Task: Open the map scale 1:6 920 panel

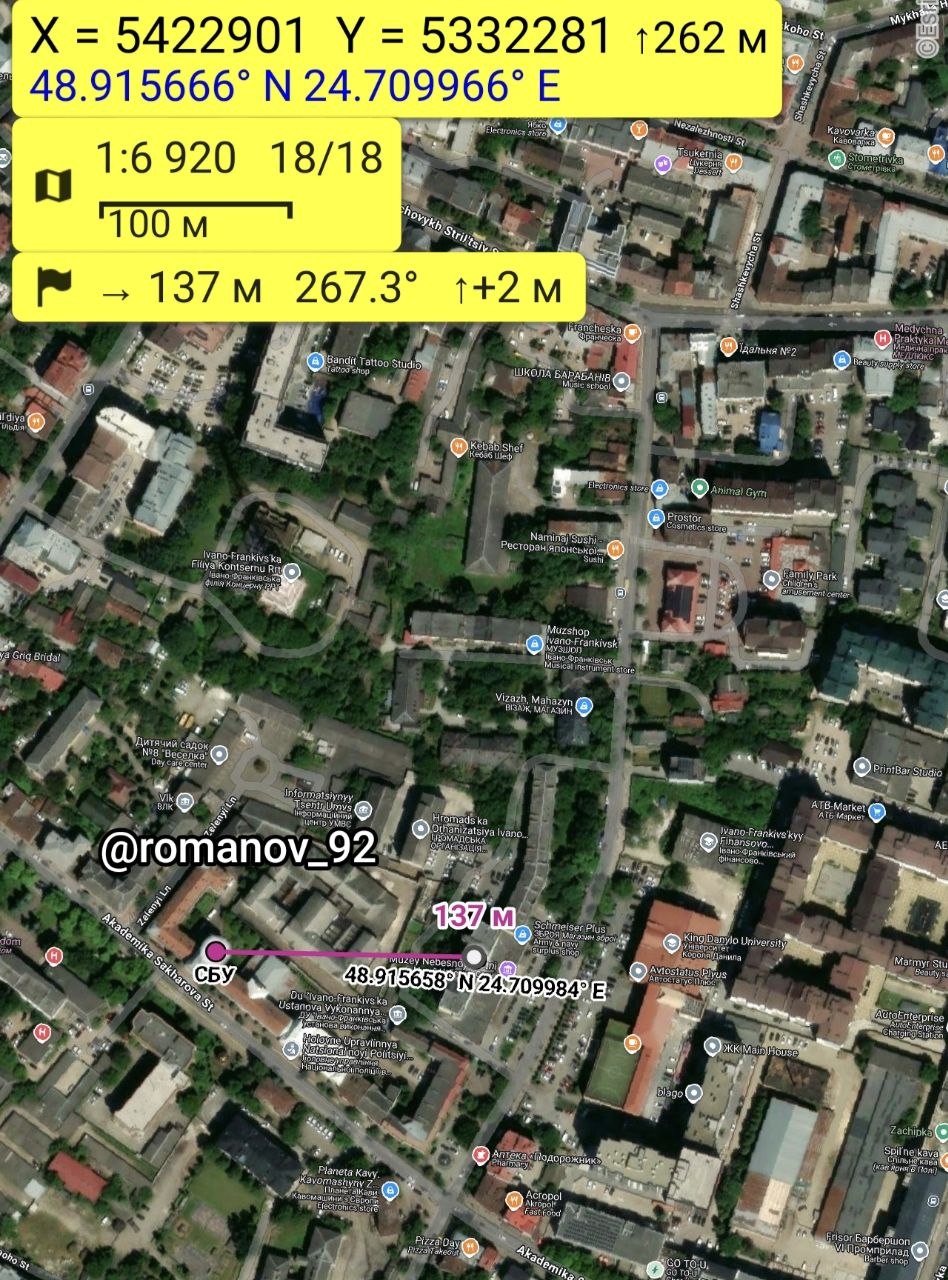Action: click(x=206, y=185)
